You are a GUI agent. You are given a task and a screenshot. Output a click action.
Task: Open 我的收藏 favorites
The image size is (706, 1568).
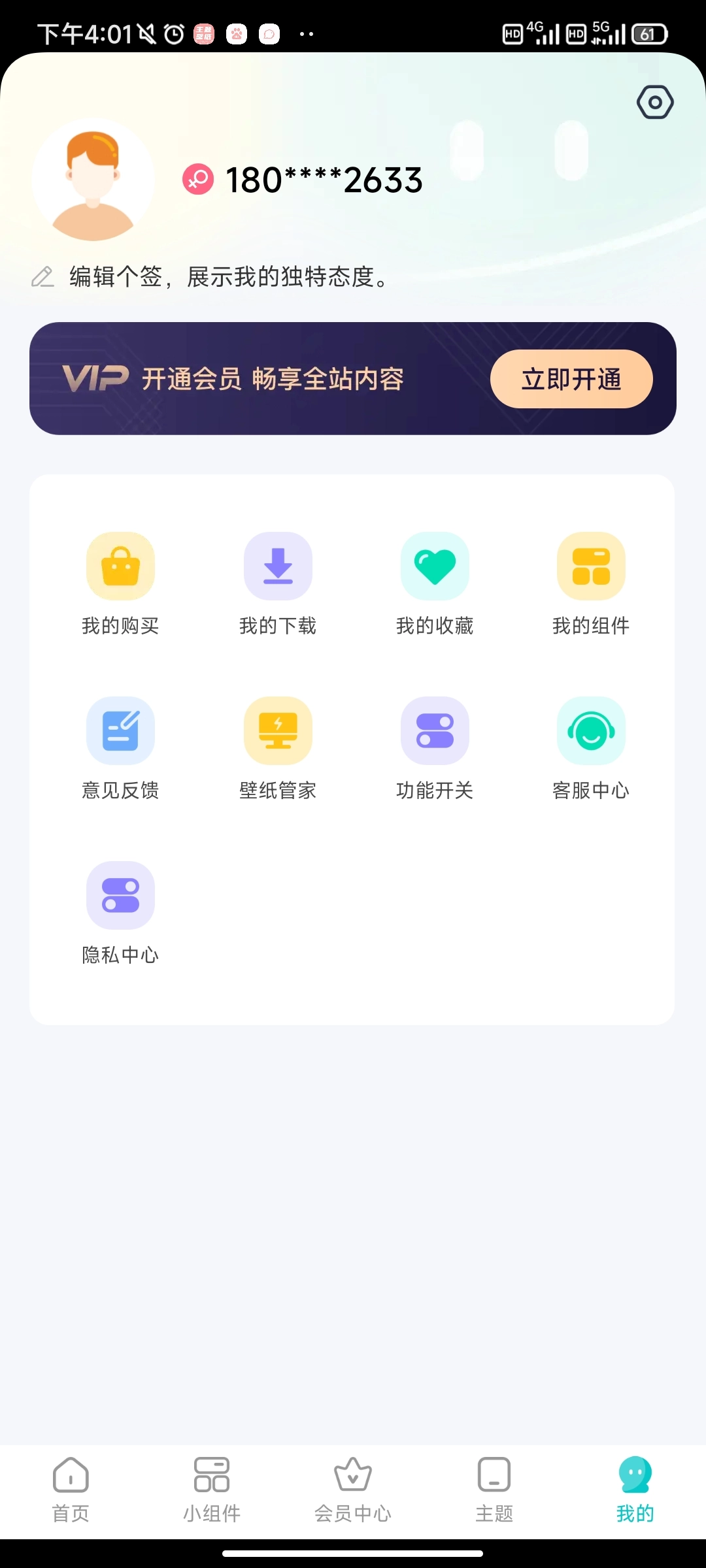(435, 581)
